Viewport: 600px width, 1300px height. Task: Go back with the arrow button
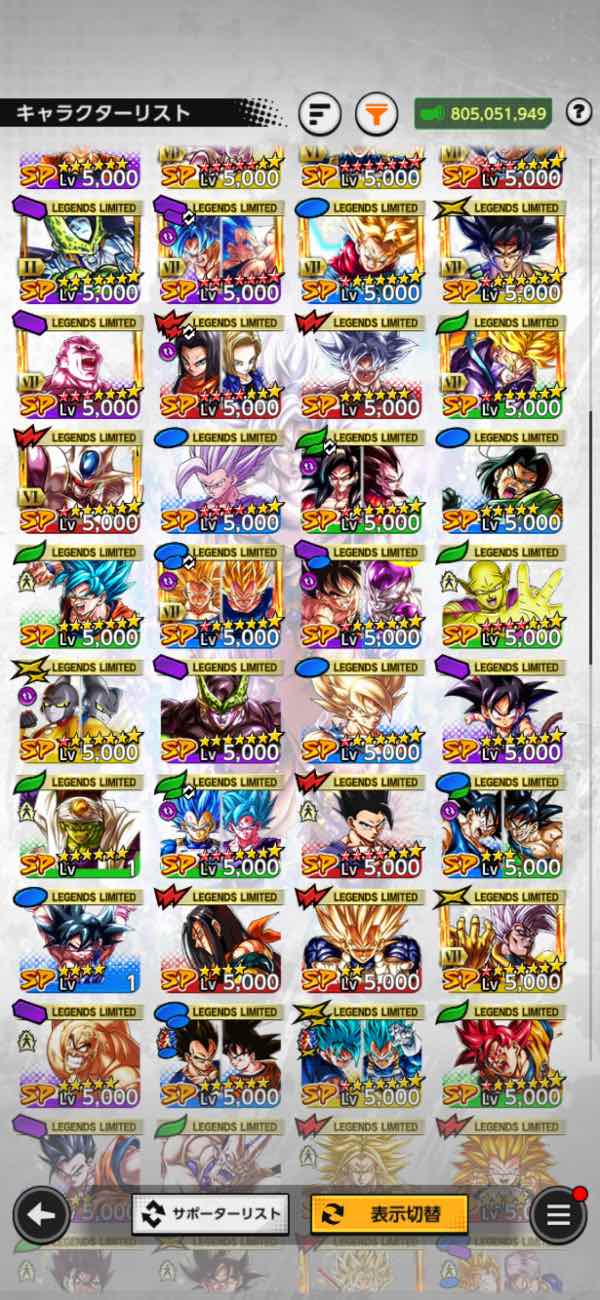point(41,1215)
